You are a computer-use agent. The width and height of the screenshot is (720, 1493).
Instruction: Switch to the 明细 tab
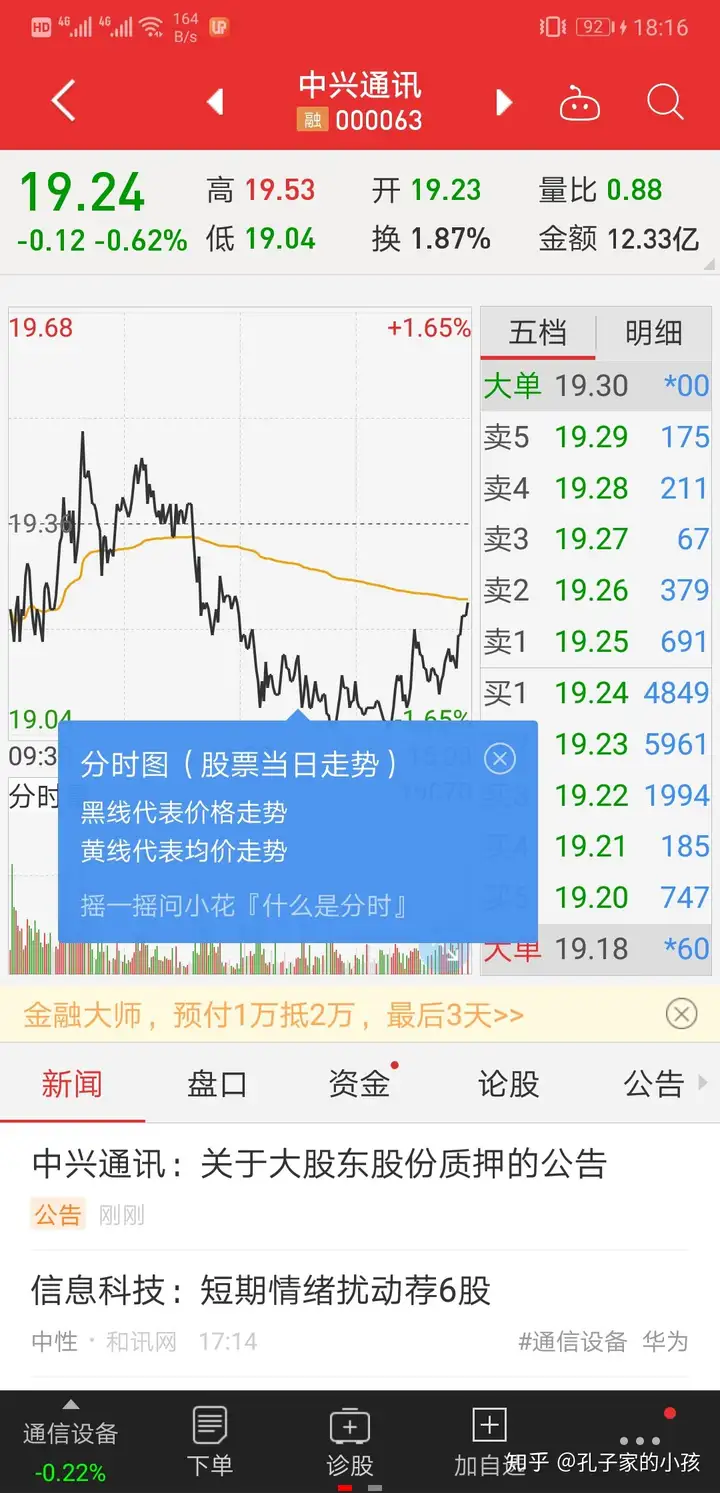coord(654,333)
